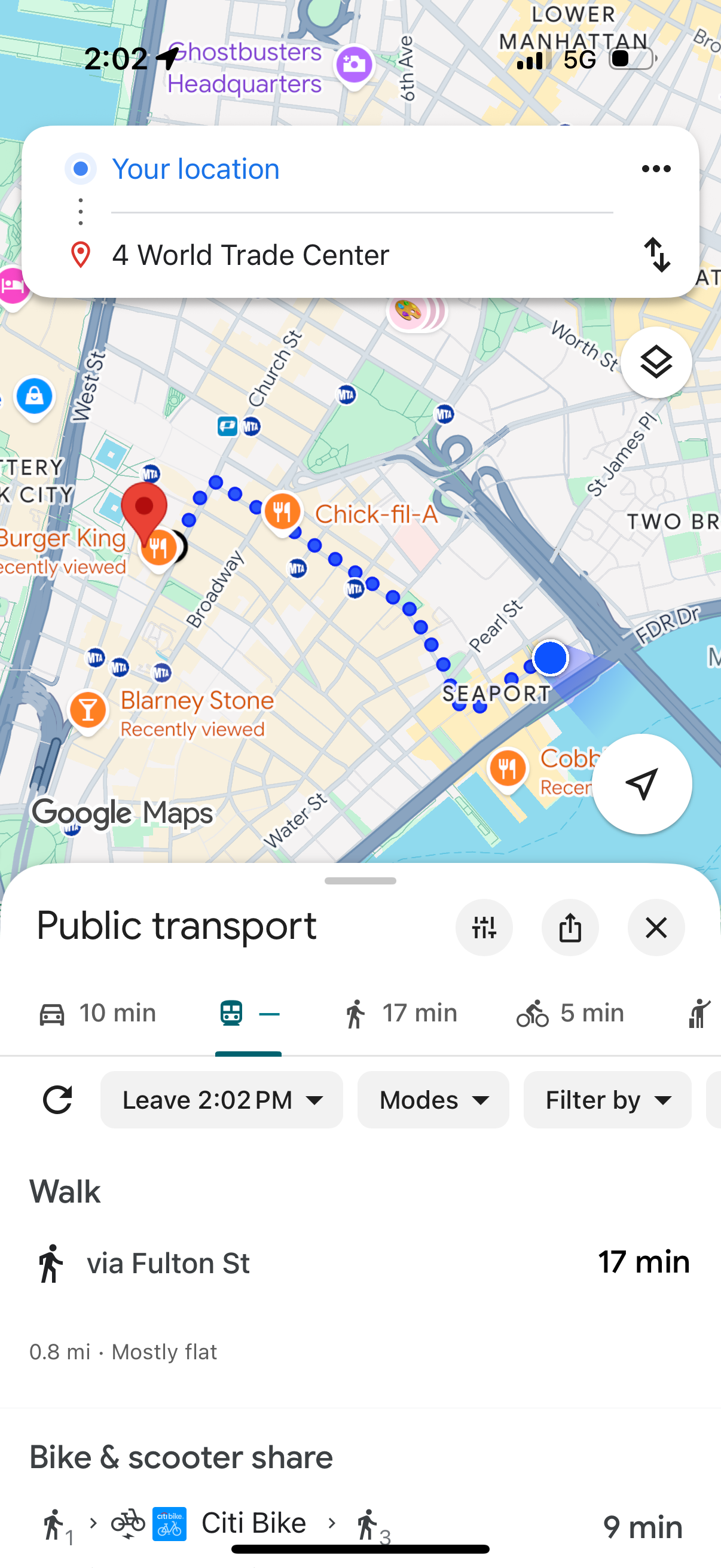Viewport: 721px width, 1568px height.
Task: Open route options with the sliders icon
Action: point(484,928)
